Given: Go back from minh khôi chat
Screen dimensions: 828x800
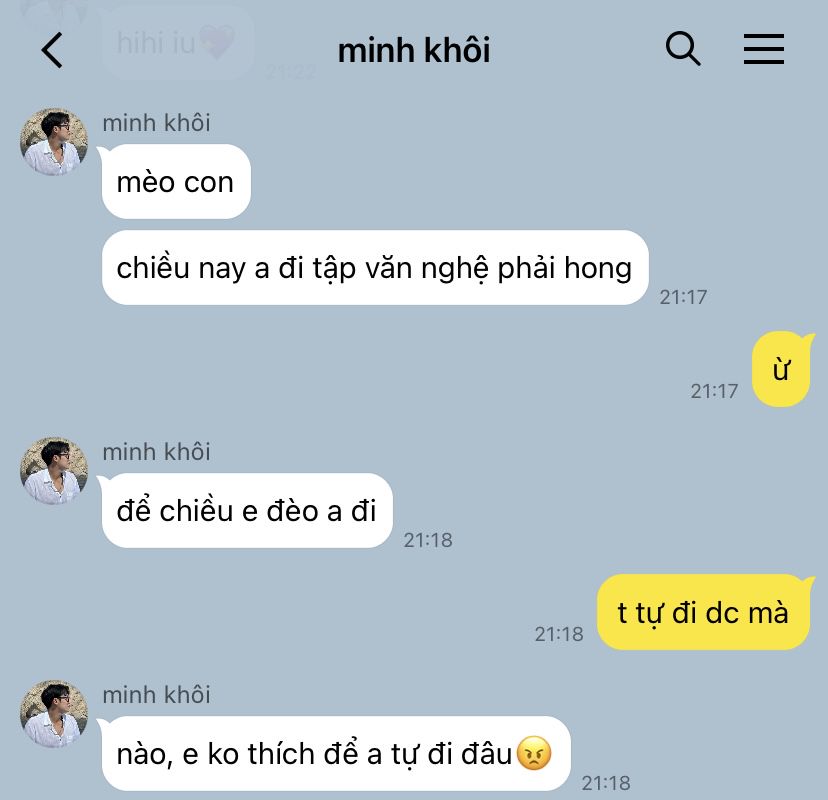Looking at the screenshot, I should 53,50.
